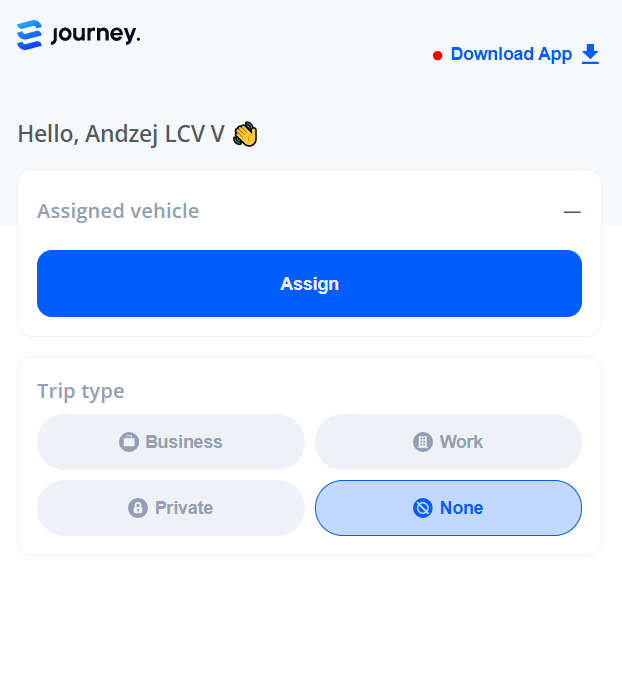Image resolution: width=622 pixels, height=686 pixels.
Task: Choose Private trip type
Action: [x=171, y=508]
